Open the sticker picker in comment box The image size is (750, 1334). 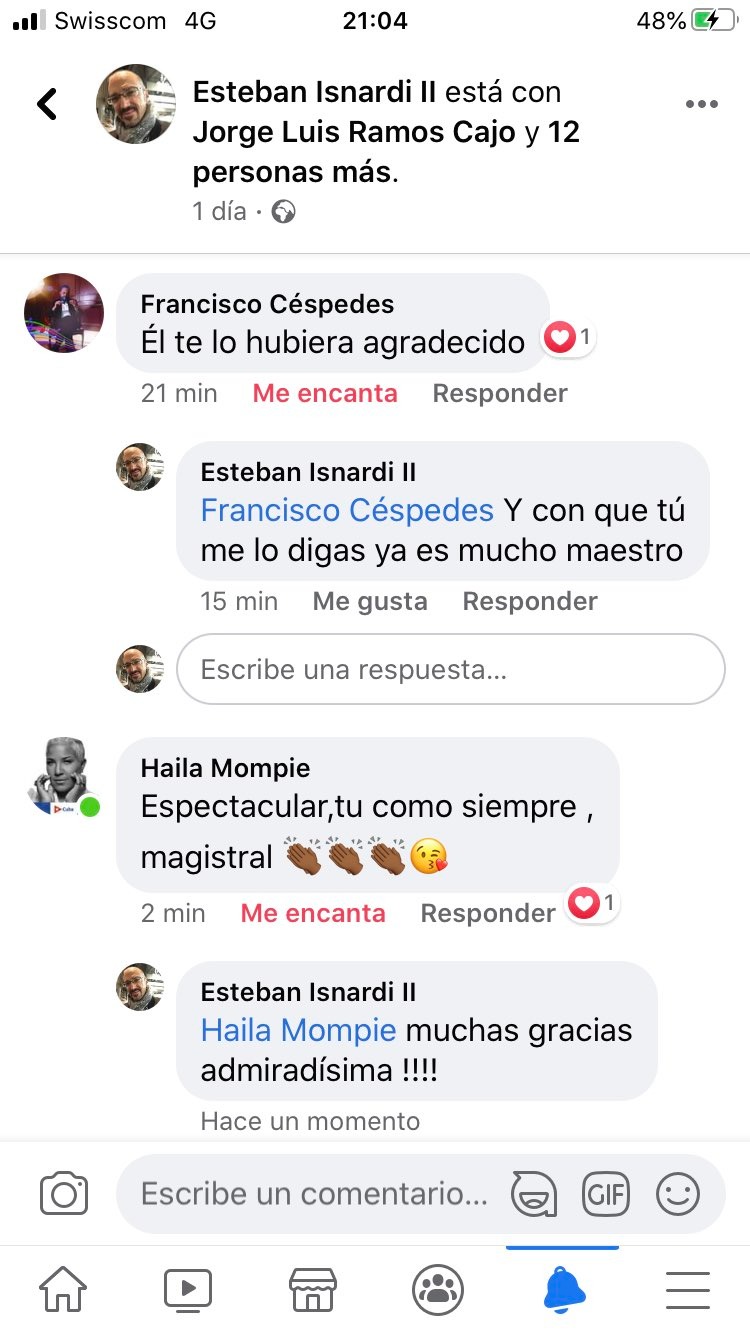pos(534,1194)
